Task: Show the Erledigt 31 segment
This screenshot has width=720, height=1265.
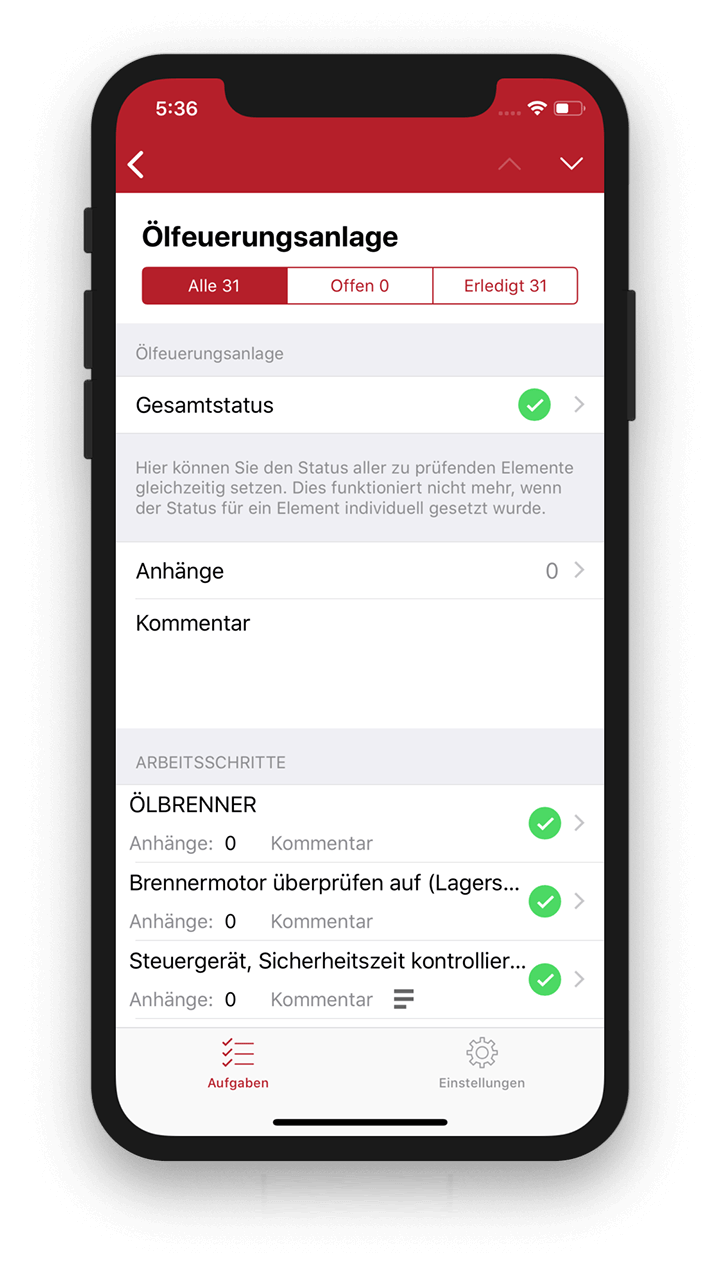Action: click(x=505, y=286)
